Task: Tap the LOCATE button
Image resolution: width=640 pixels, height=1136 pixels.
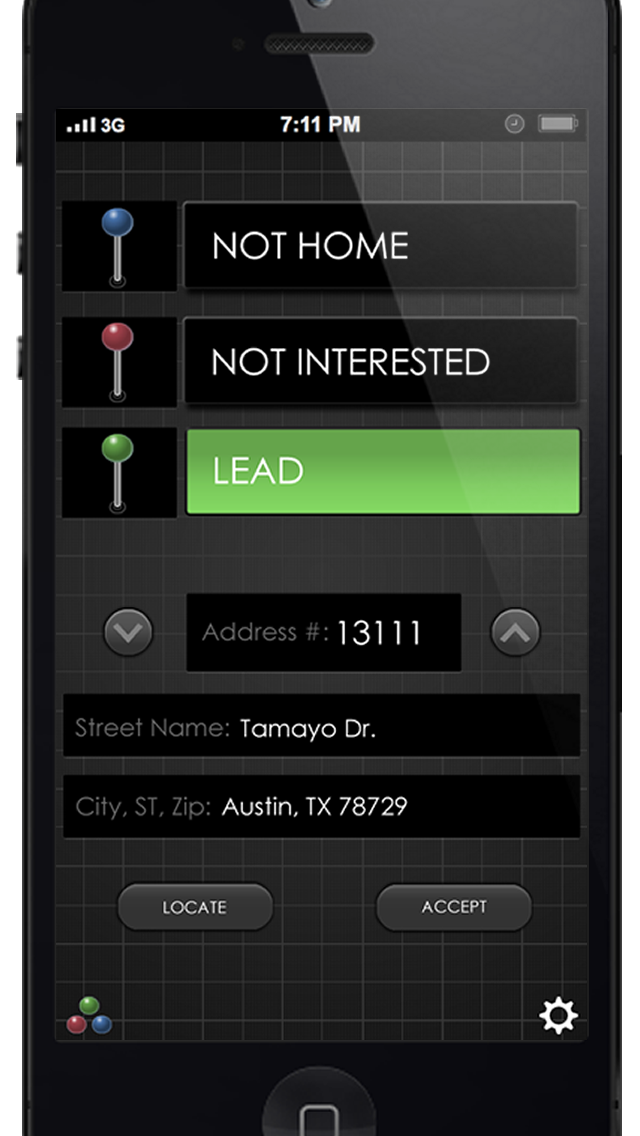Action: click(x=195, y=907)
